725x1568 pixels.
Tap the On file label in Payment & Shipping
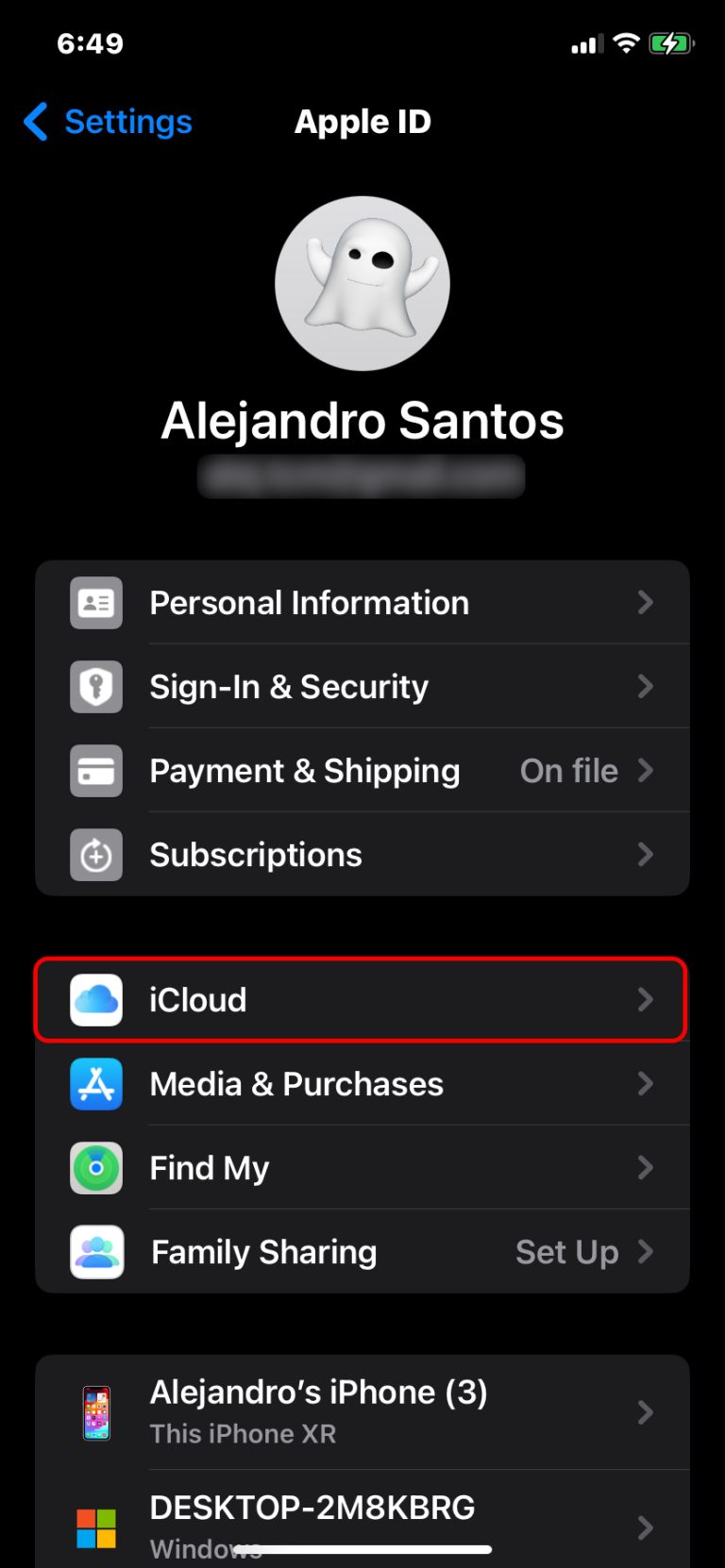point(568,771)
